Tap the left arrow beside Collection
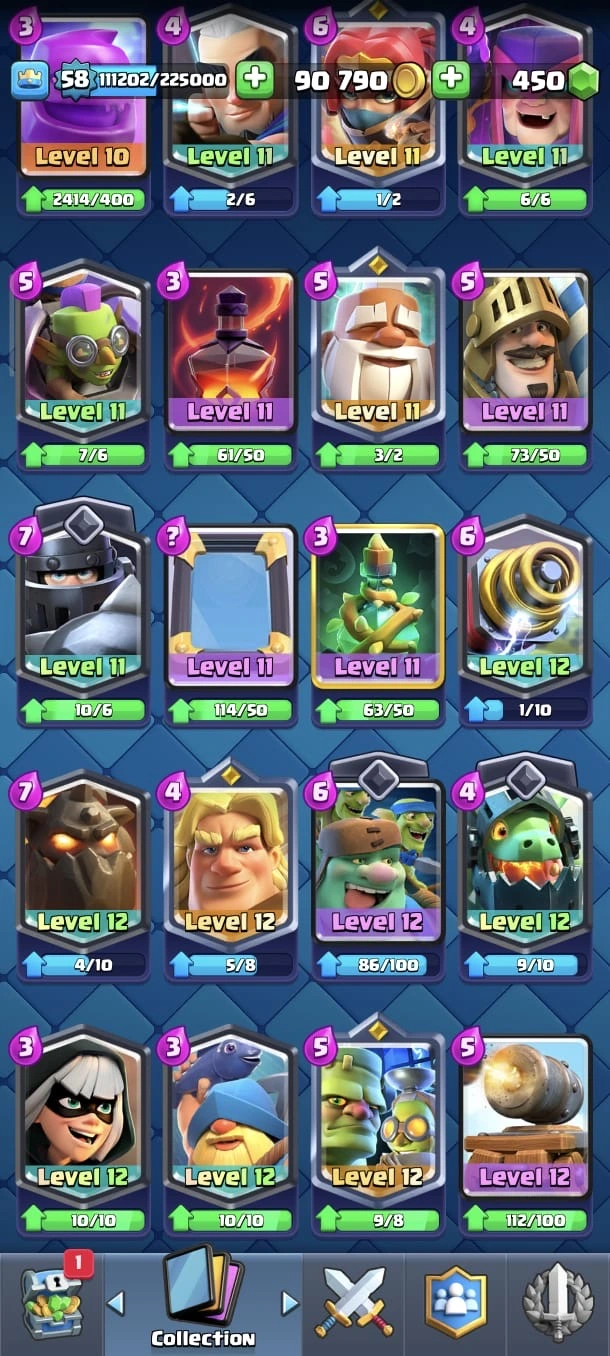 (116, 1302)
